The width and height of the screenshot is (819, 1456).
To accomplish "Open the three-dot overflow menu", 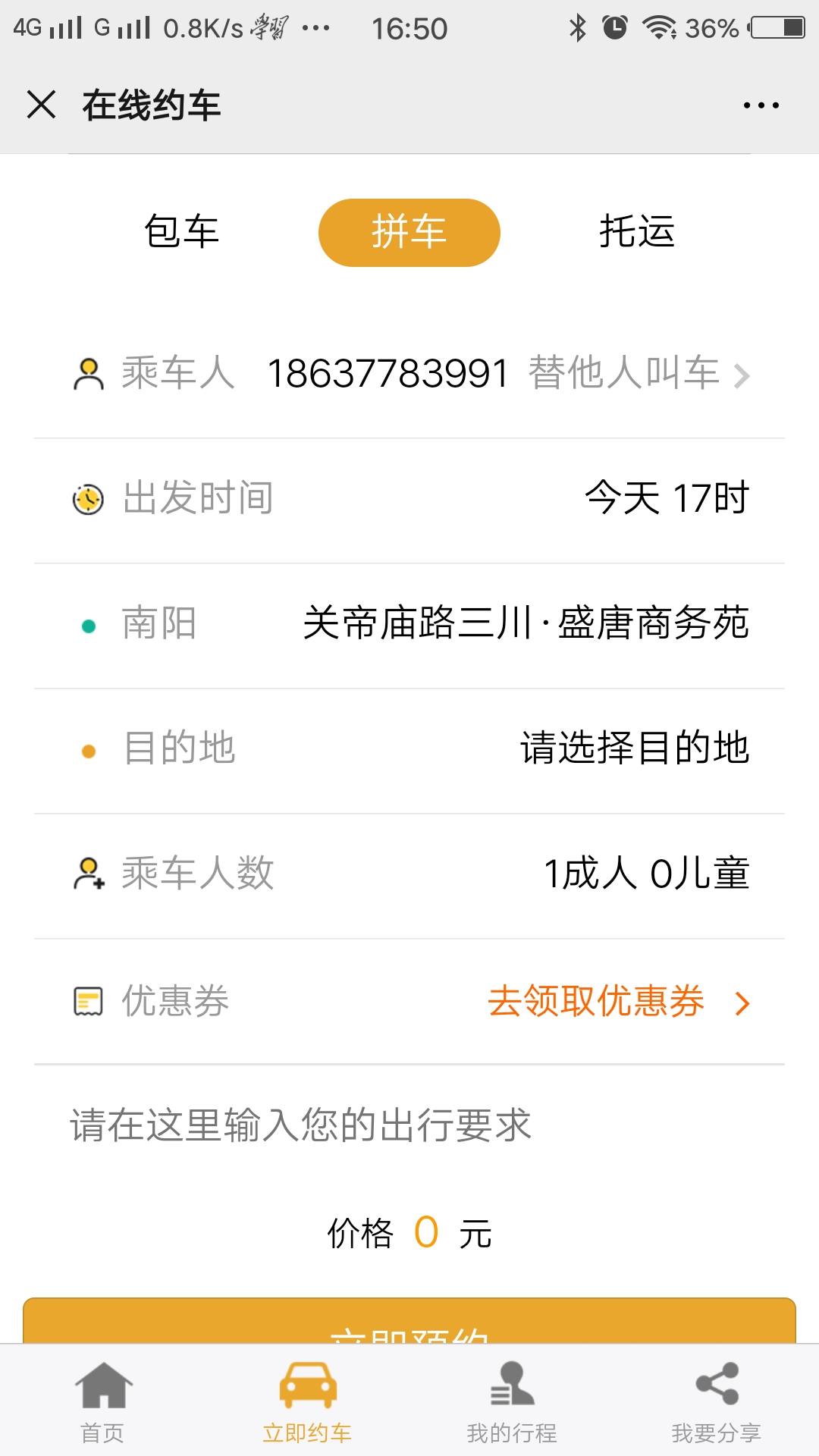I will click(761, 105).
